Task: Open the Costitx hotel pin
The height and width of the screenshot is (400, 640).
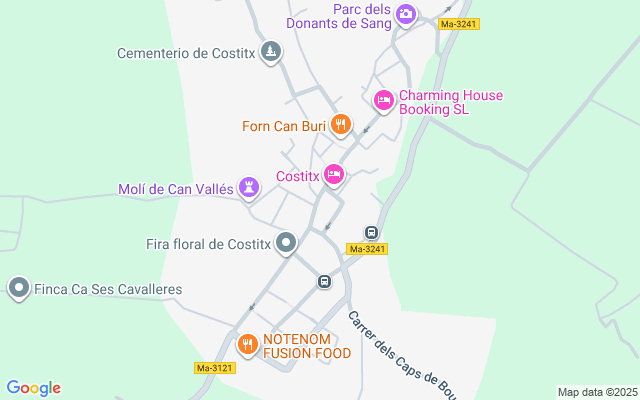Action: (334, 175)
